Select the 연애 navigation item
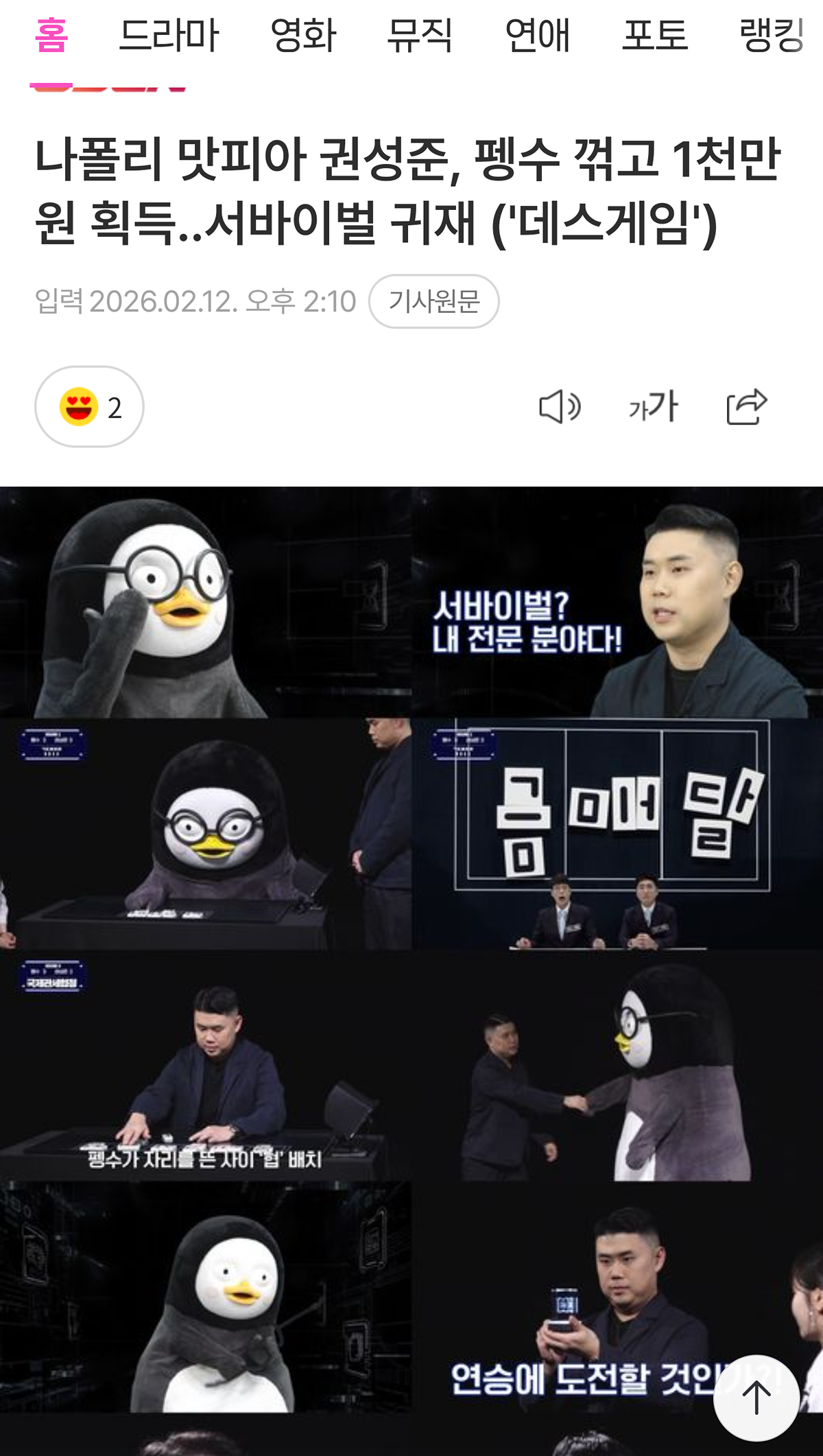The image size is (823, 1456). click(x=538, y=39)
